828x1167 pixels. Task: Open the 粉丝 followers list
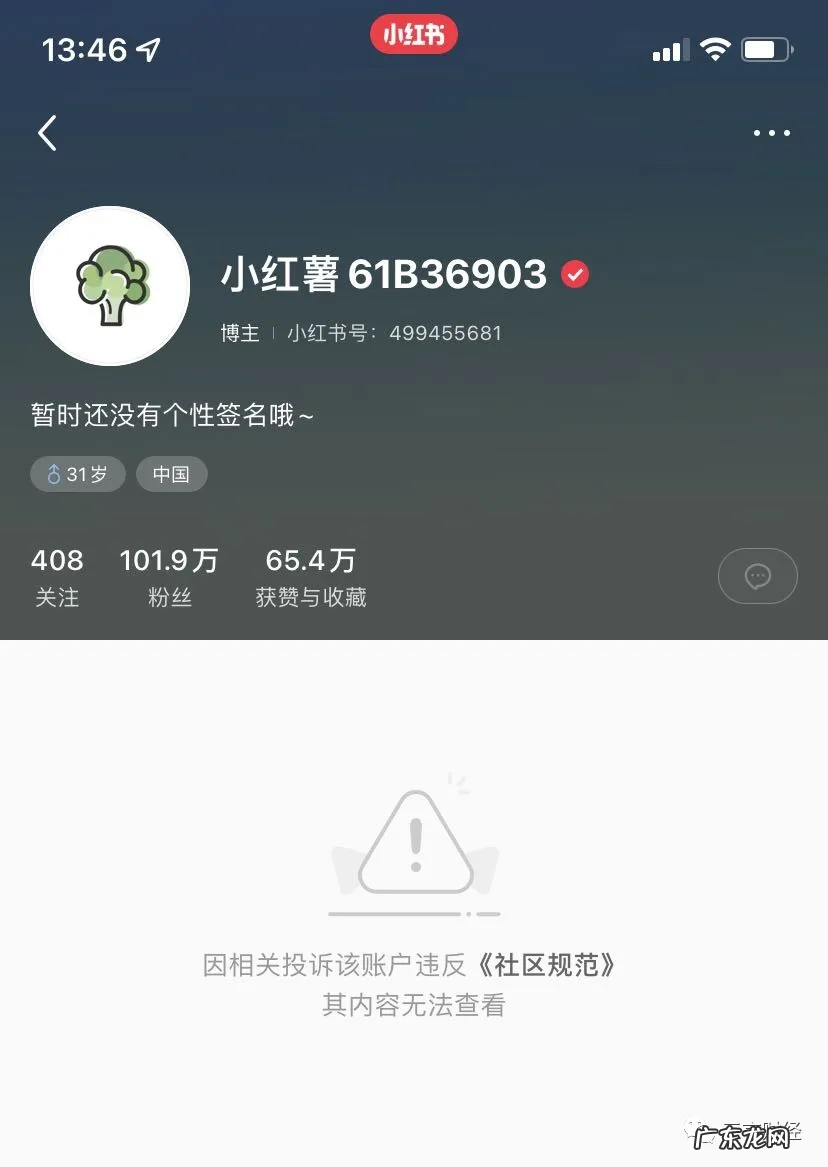coord(168,575)
